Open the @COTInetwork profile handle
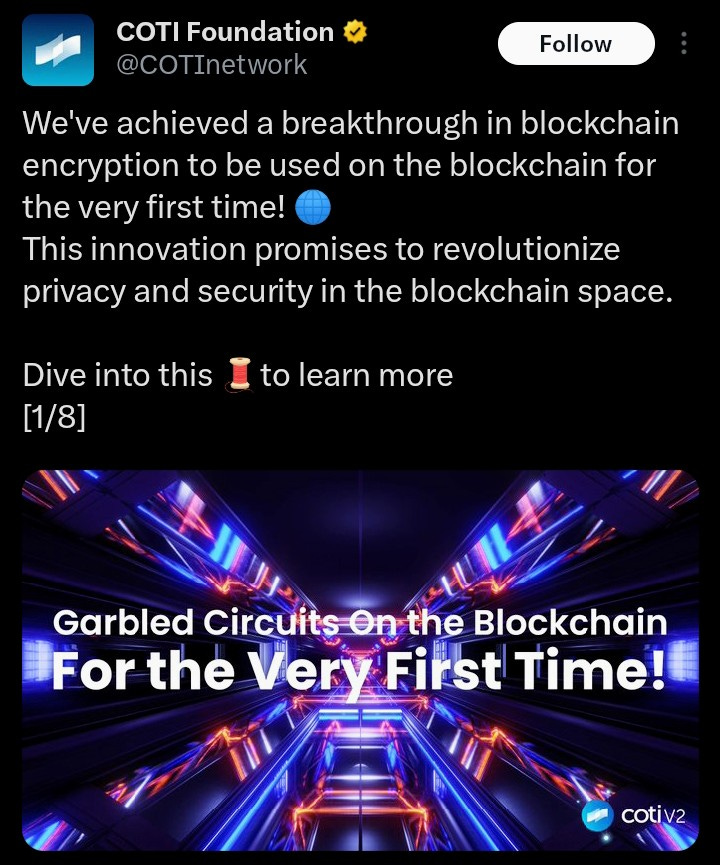The width and height of the screenshot is (720, 865). coord(212,65)
